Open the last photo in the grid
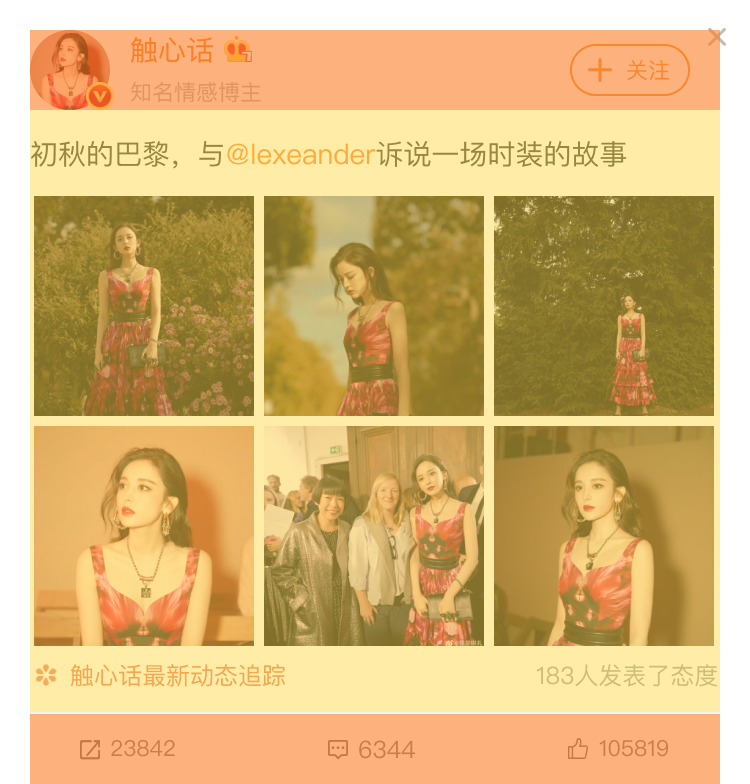Viewport: 750px width, 784px height. 604,536
